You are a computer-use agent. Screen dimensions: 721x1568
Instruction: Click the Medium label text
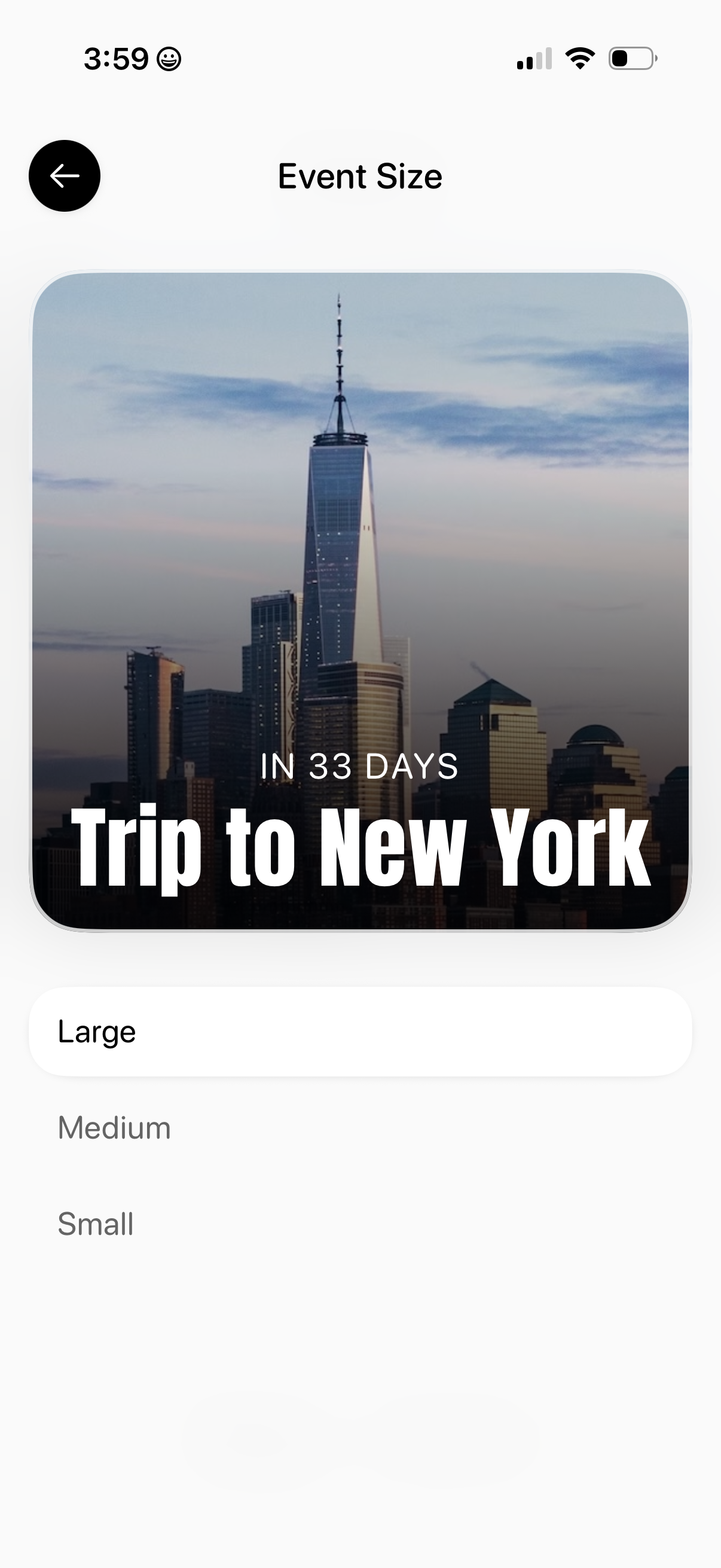pyautogui.click(x=114, y=1127)
